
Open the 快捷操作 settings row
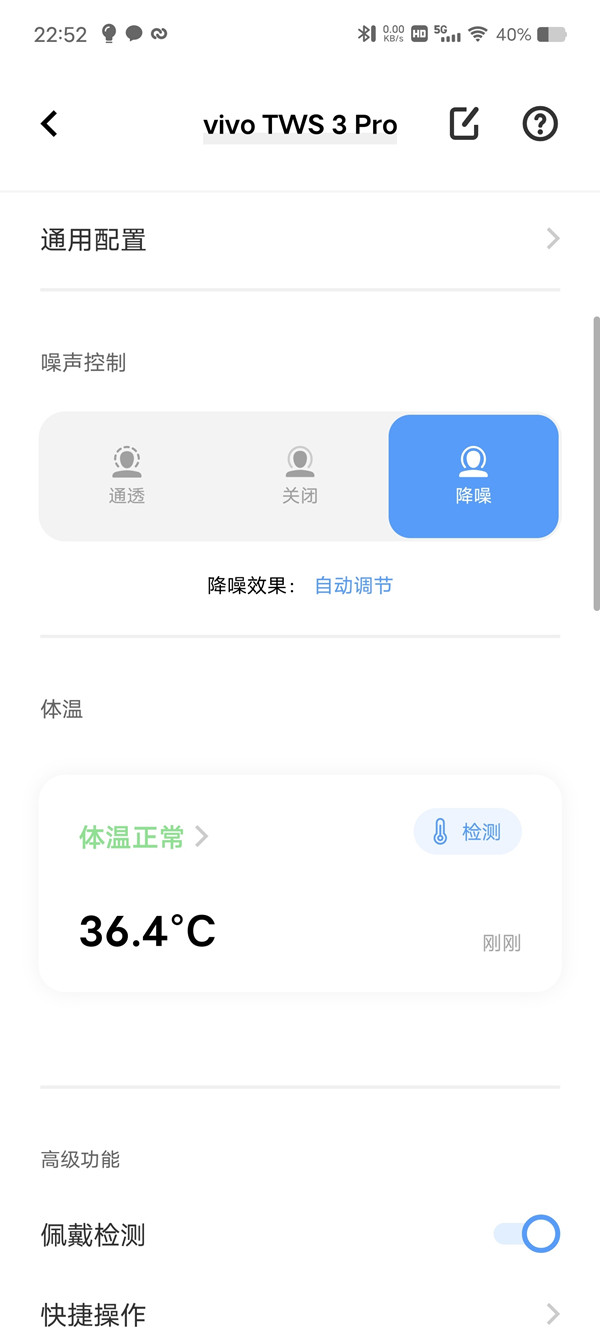click(x=300, y=1313)
